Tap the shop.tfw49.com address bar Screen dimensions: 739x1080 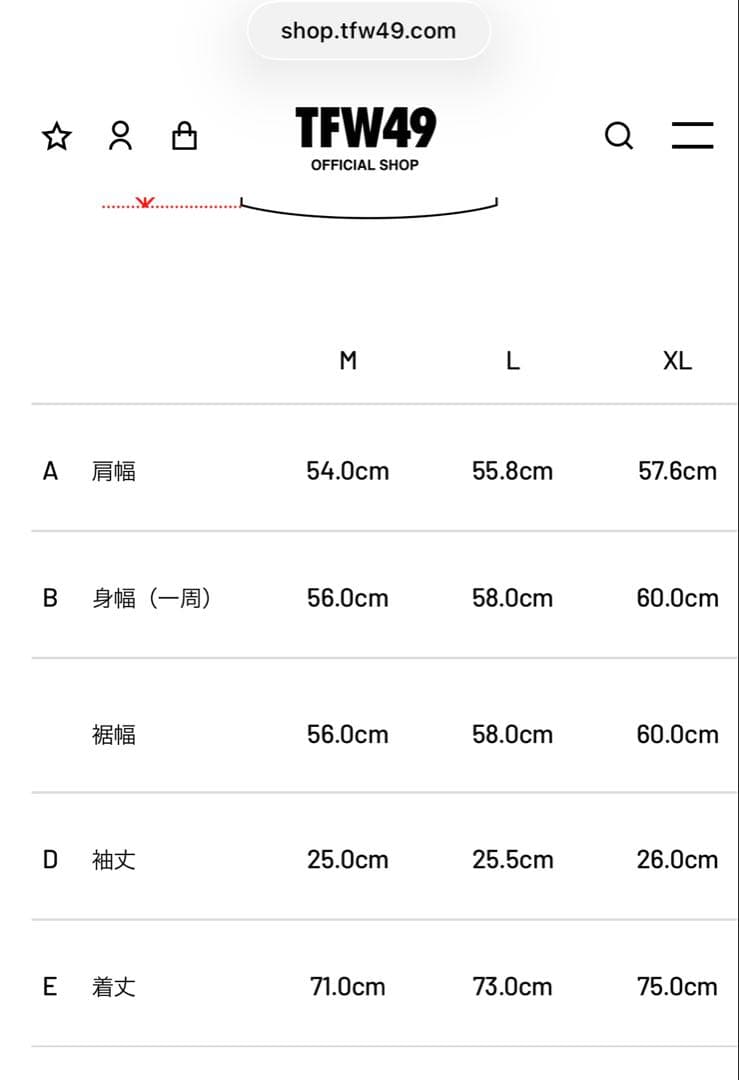[368, 31]
